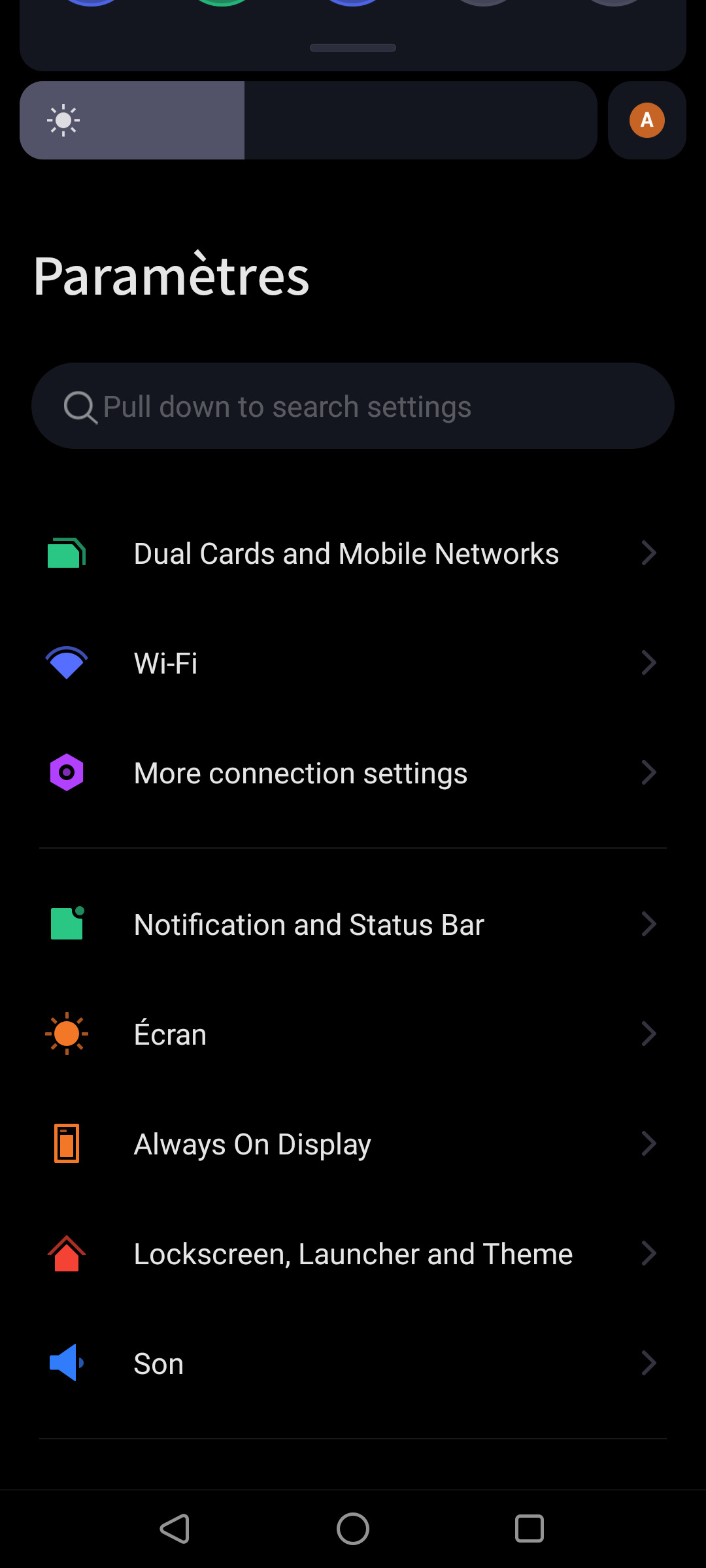Set brightness using the brightness slider

(309, 120)
